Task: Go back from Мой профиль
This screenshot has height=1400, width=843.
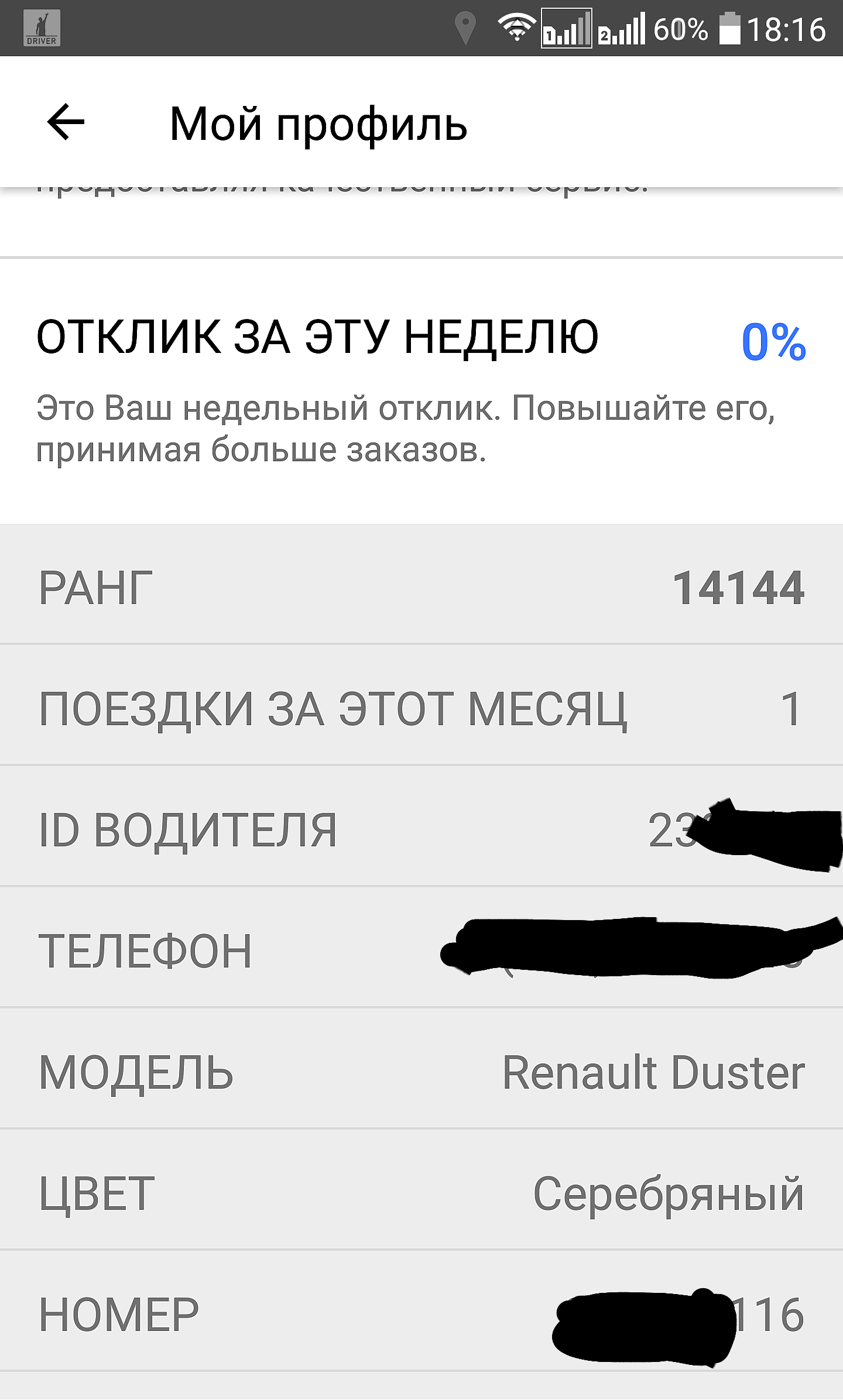Action: point(66,122)
